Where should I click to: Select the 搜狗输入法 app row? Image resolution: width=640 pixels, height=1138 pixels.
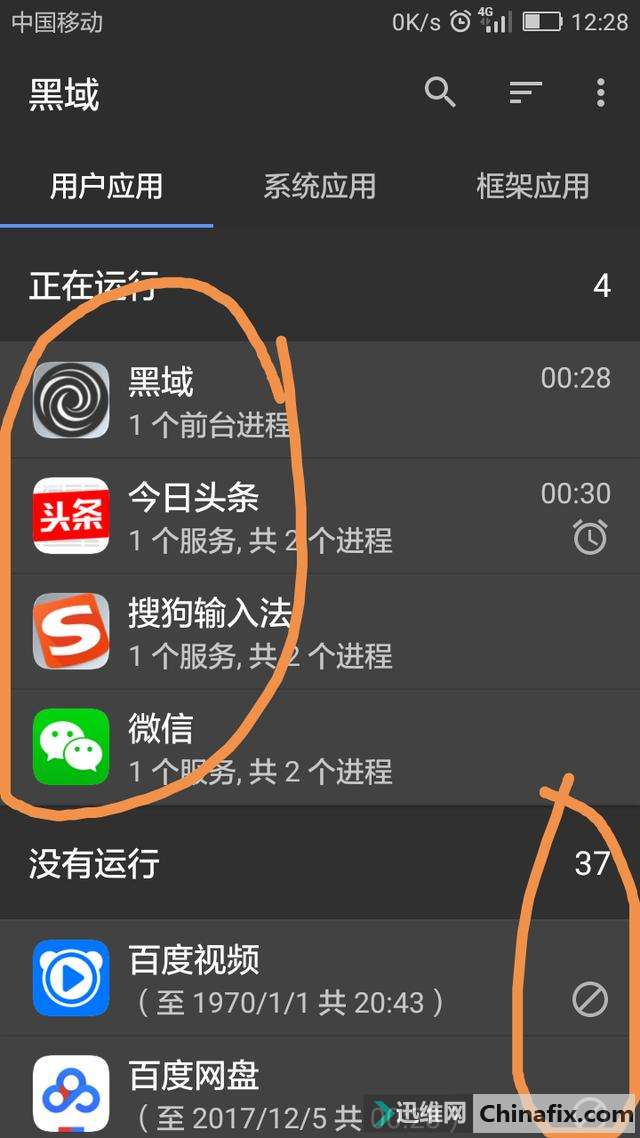pyautogui.click(x=320, y=632)
